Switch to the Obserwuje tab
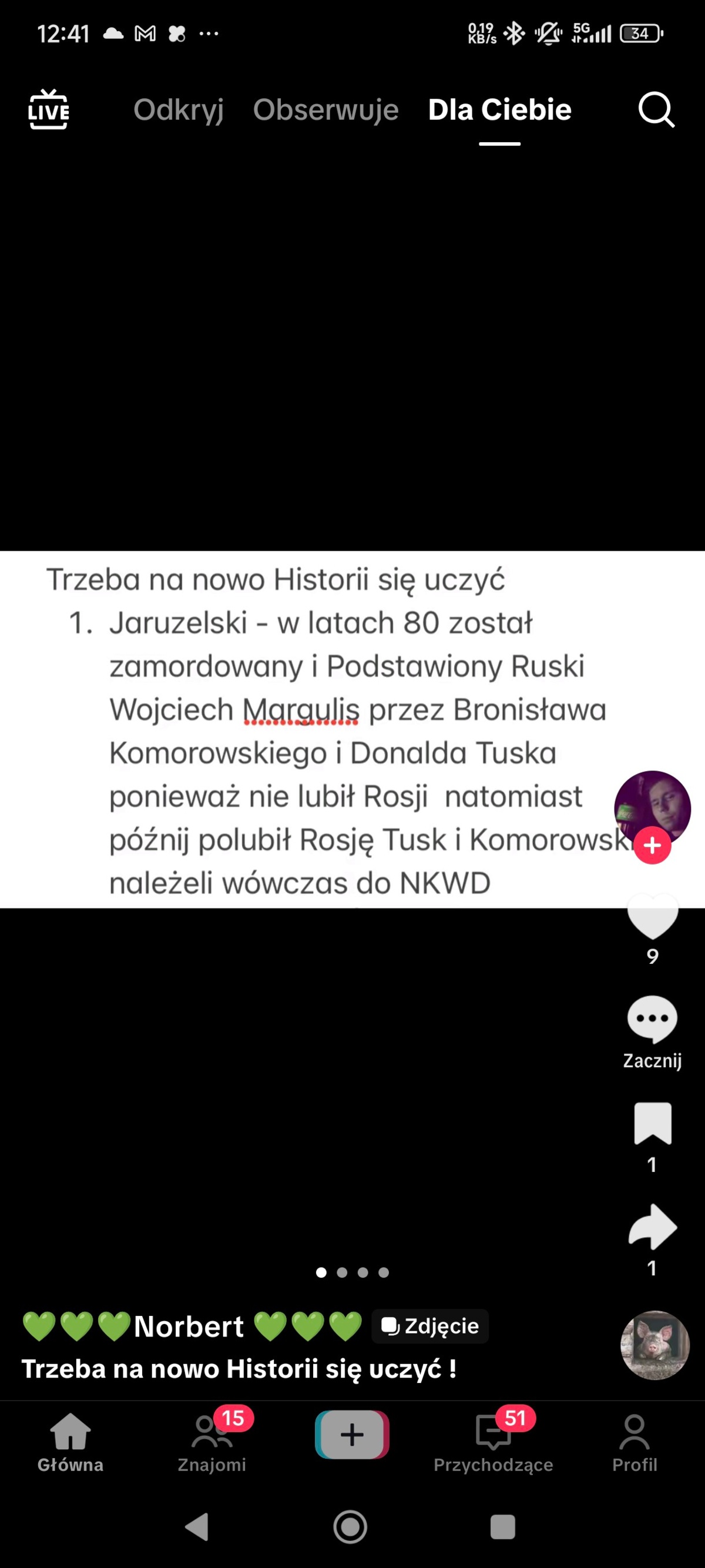Image resolution: width=705 pixels, height=1568 pixels. coord(325,109)
